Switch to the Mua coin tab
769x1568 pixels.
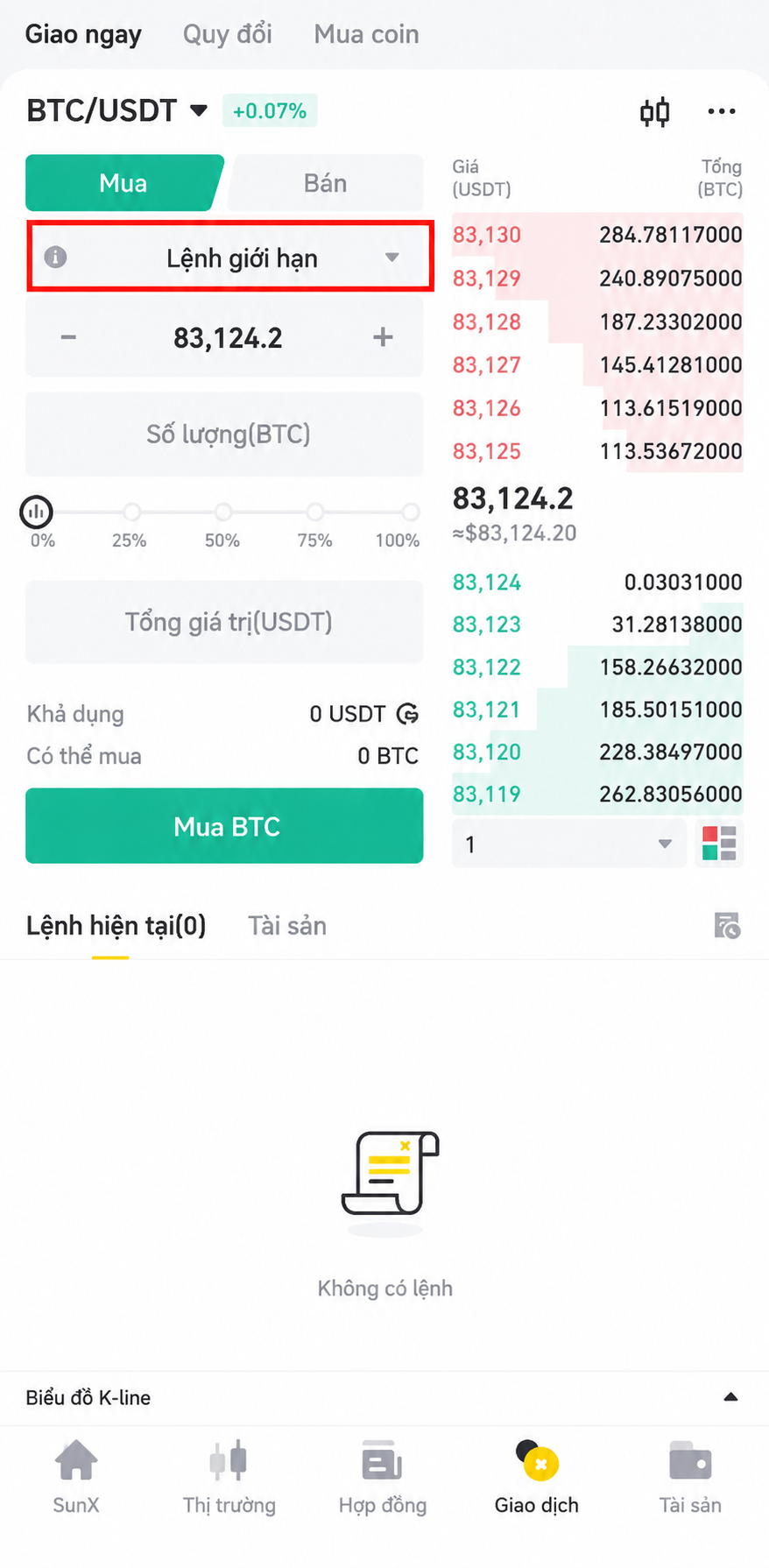367,34
